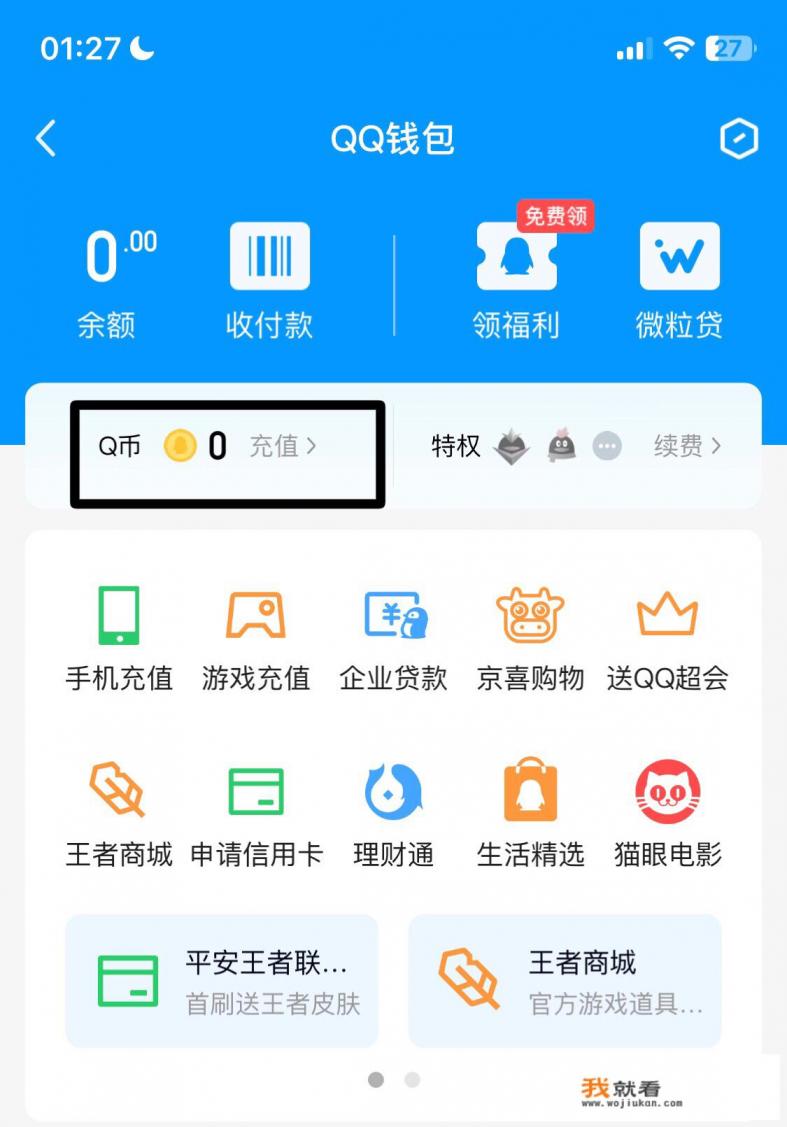Open the 平安王者联 banner card
The width and height of the screenshot is (787, 1127).
[x=221, y=980]
